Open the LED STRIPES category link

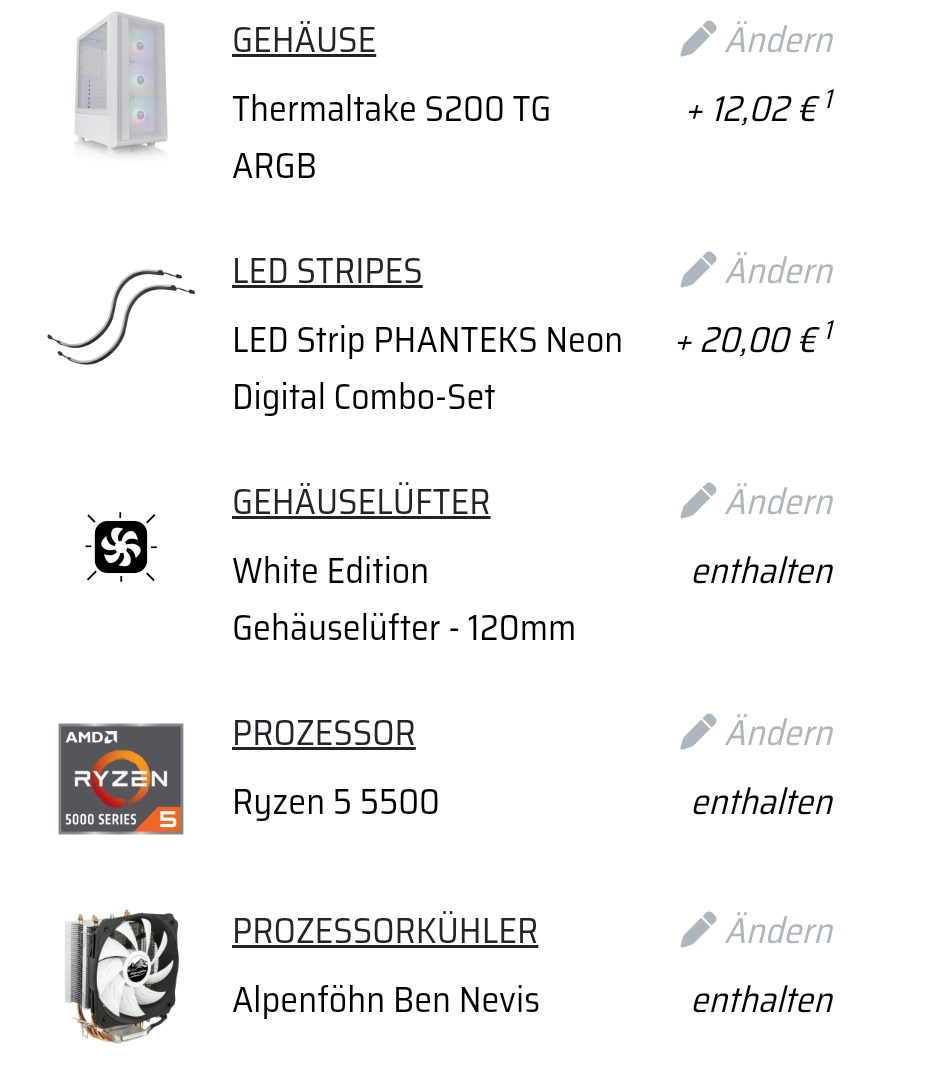click(327, 271)
